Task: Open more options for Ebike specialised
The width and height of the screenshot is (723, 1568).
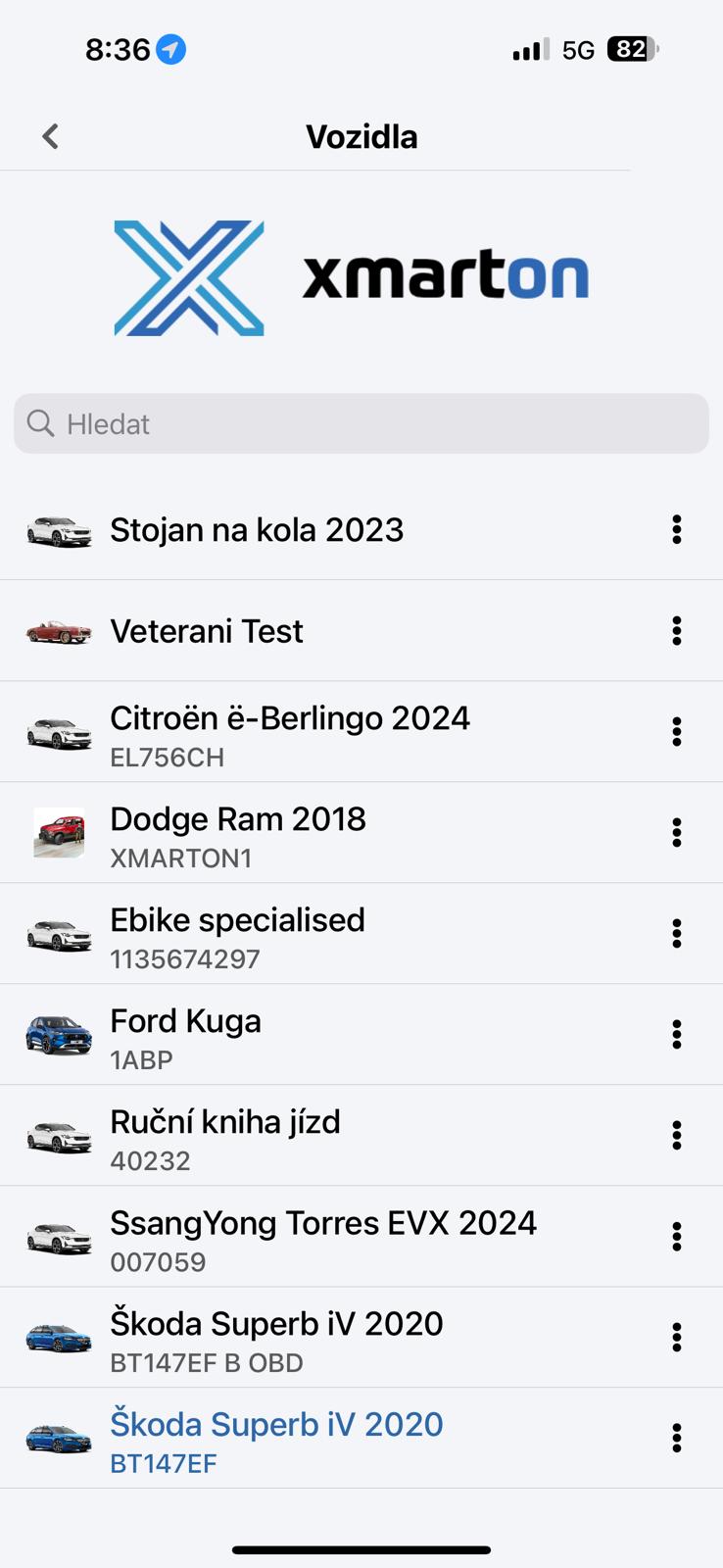Action: pyautogui.click(x=677, y=934)
